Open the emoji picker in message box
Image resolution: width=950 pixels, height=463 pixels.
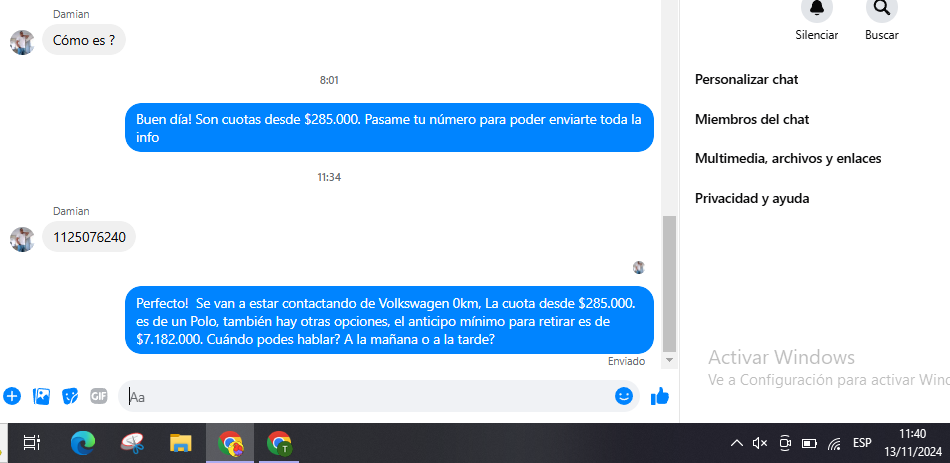click(x=624, y=396)
